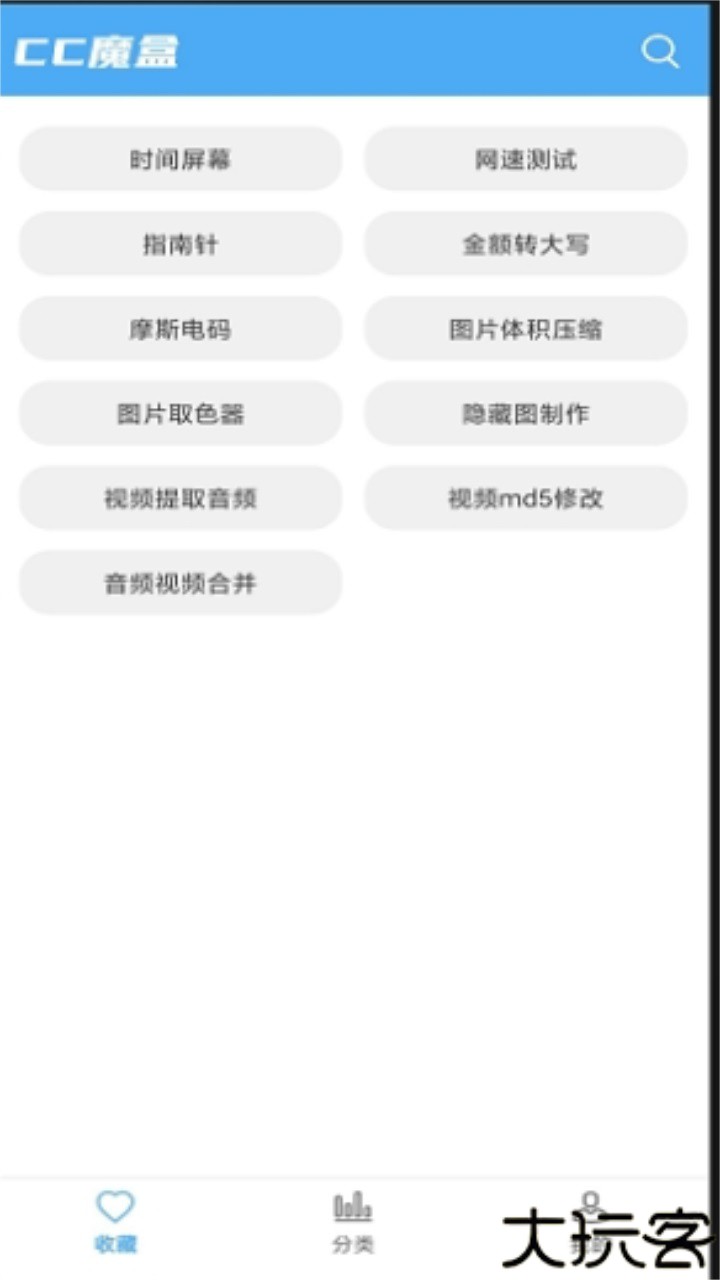This screenshot has width=720, height=1280.
Task: Launch 视频md5修改 MD5 modifier
Action: coord(527,498)
